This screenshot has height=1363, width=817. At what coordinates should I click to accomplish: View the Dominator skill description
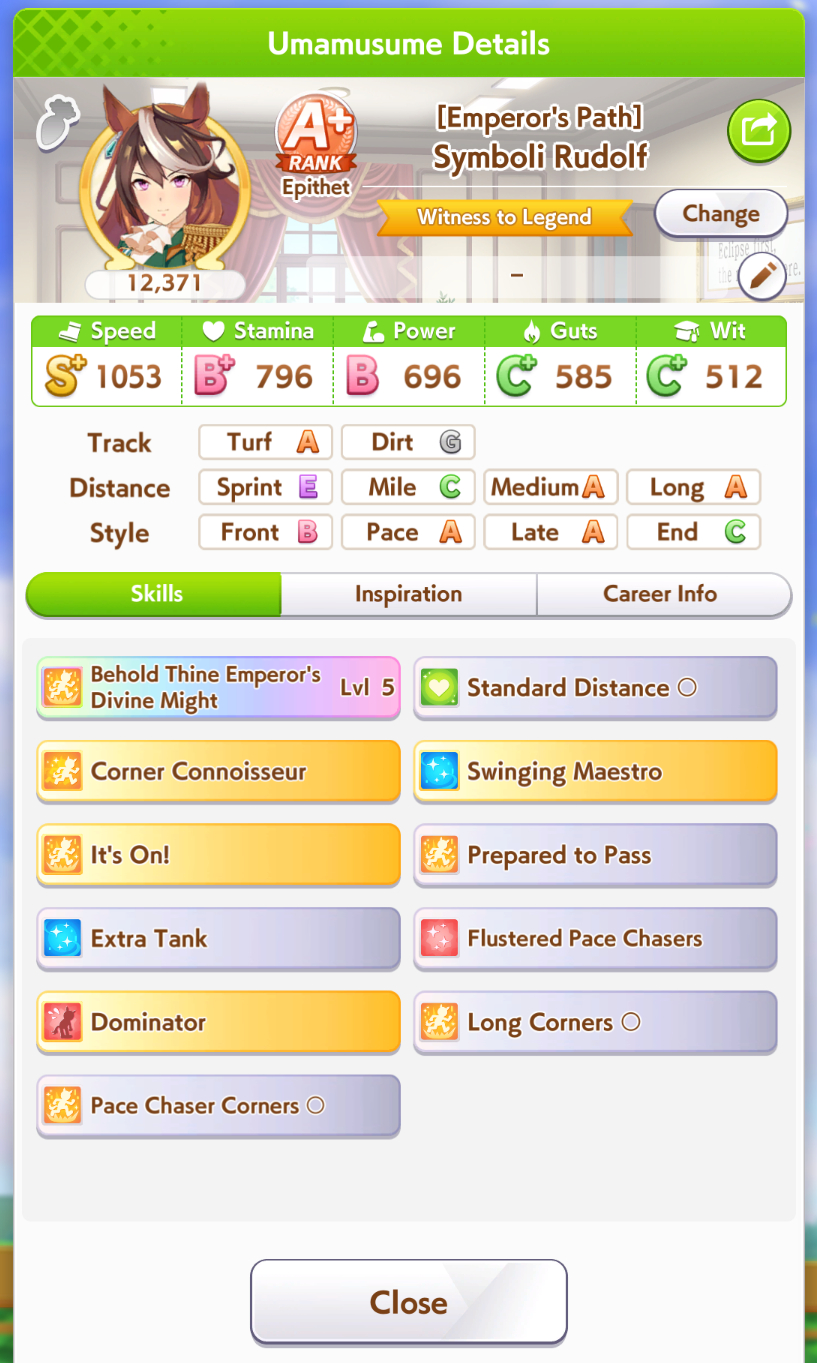coord(218,1022)
